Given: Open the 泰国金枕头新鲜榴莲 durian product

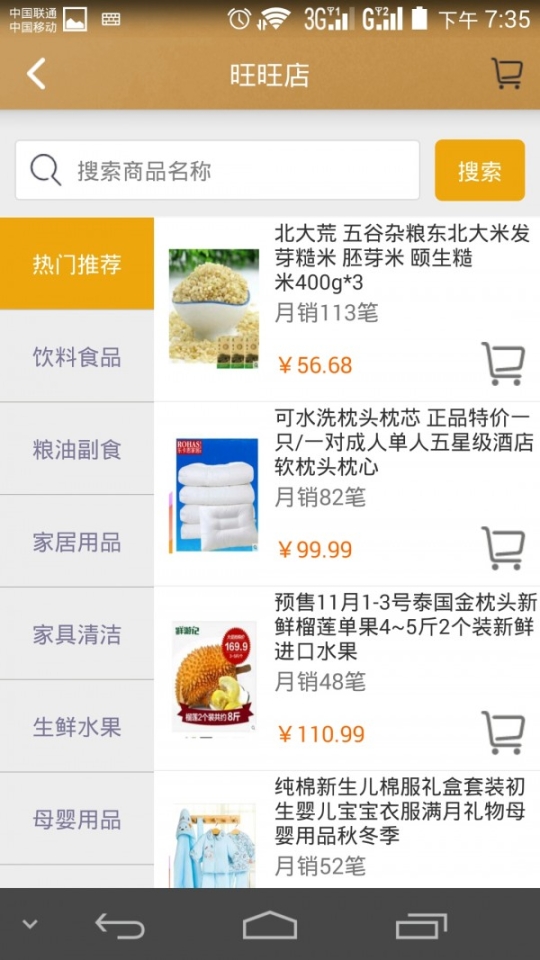Looking at the screenshot, I should tap(347, 678).
